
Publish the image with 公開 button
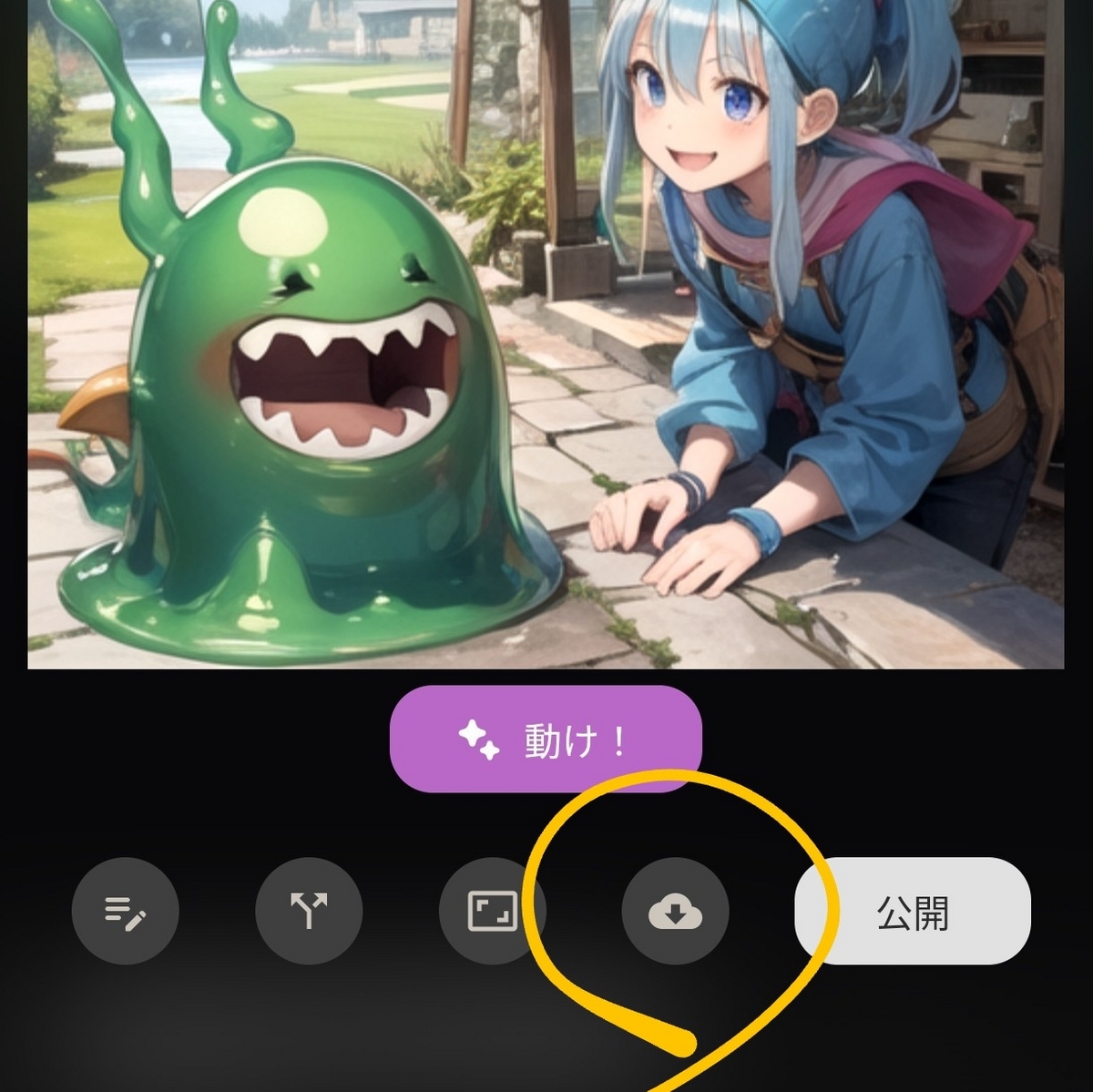tap(913, 911)
